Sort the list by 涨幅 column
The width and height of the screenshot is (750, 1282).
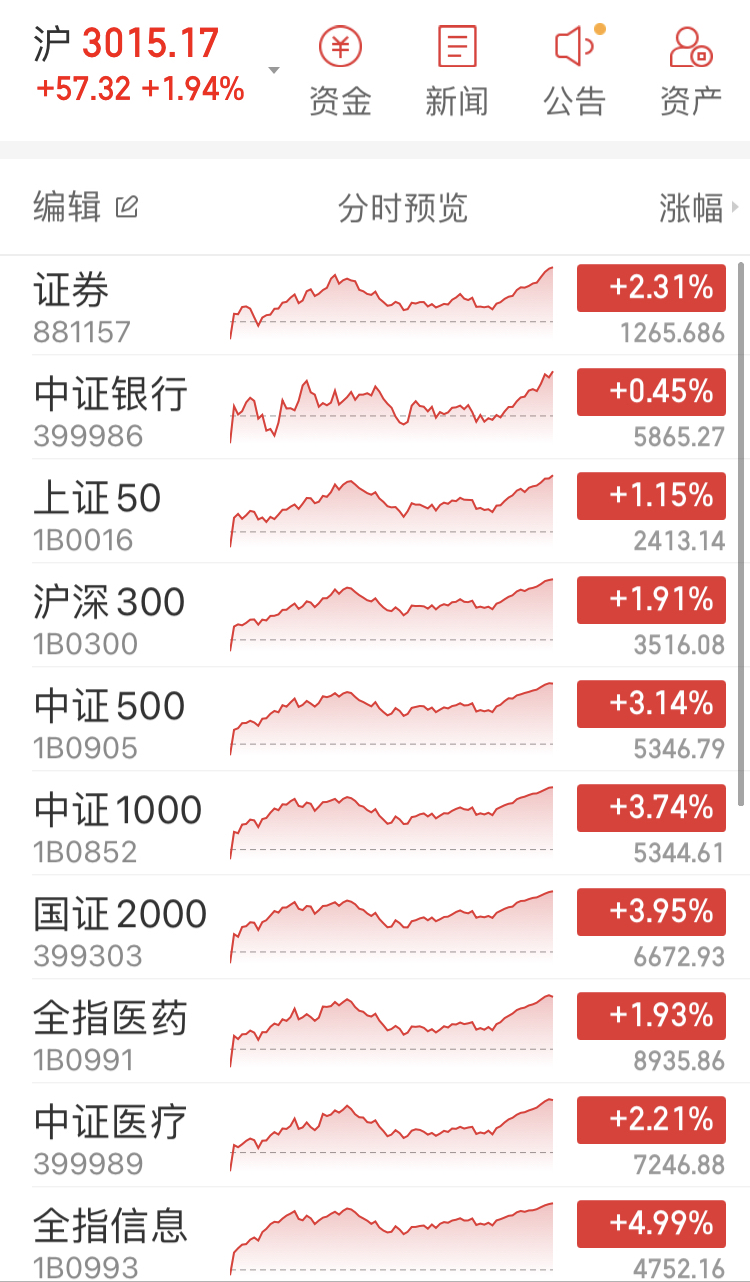(698, 207)
